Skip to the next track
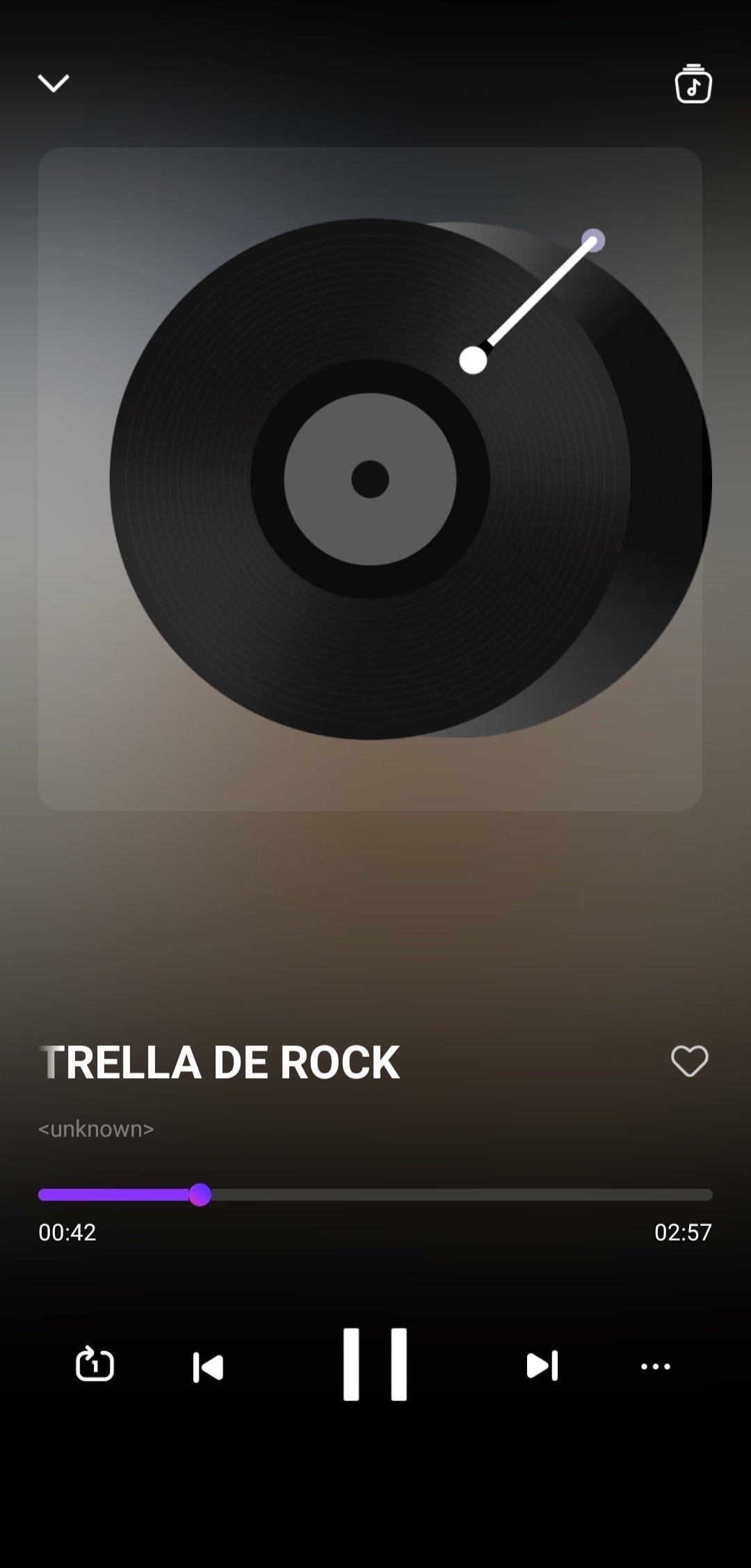751x1568 pixels. coord(542,1366)
